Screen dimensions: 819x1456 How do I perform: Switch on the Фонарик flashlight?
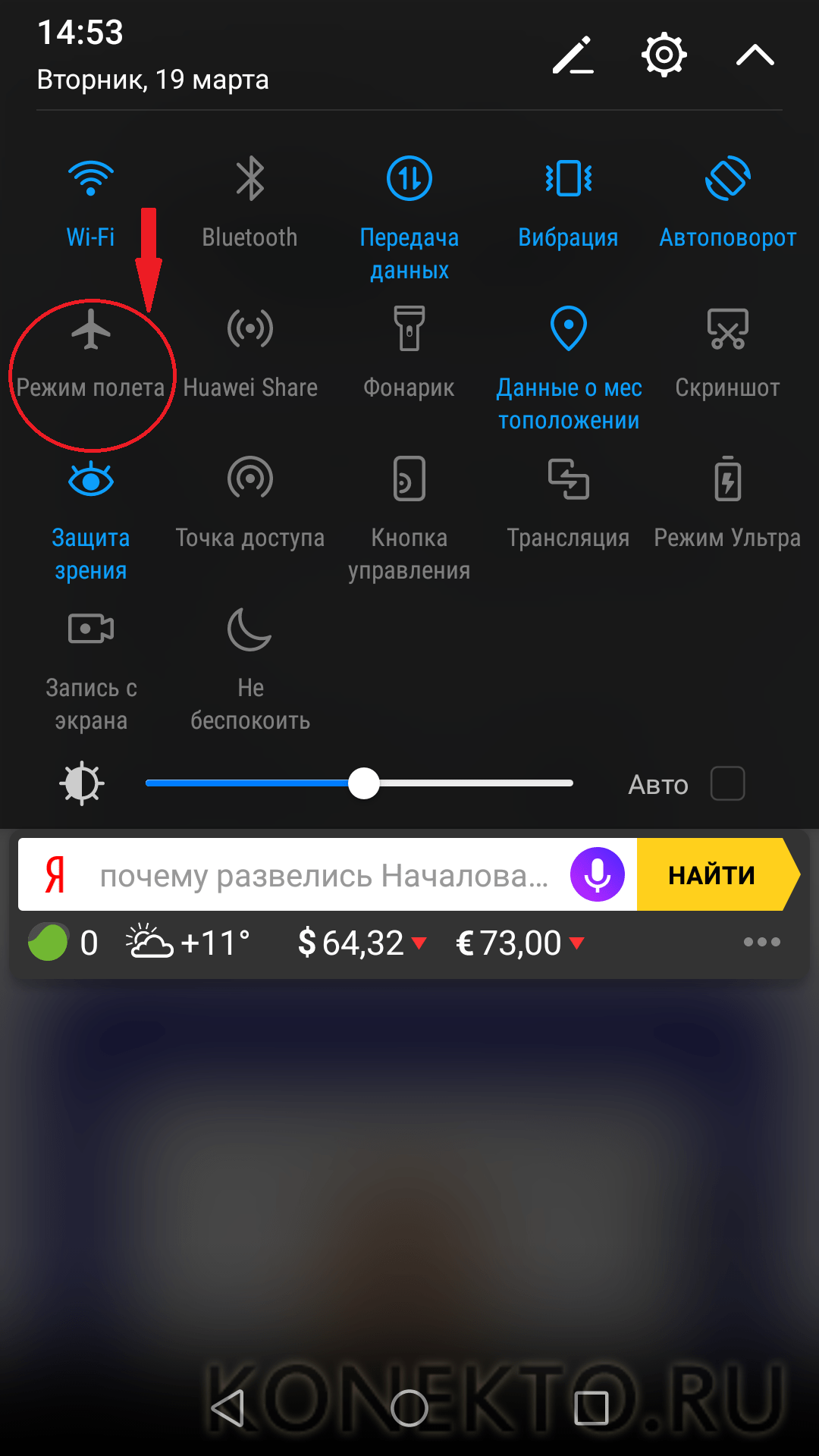click(x=409, y=330)
